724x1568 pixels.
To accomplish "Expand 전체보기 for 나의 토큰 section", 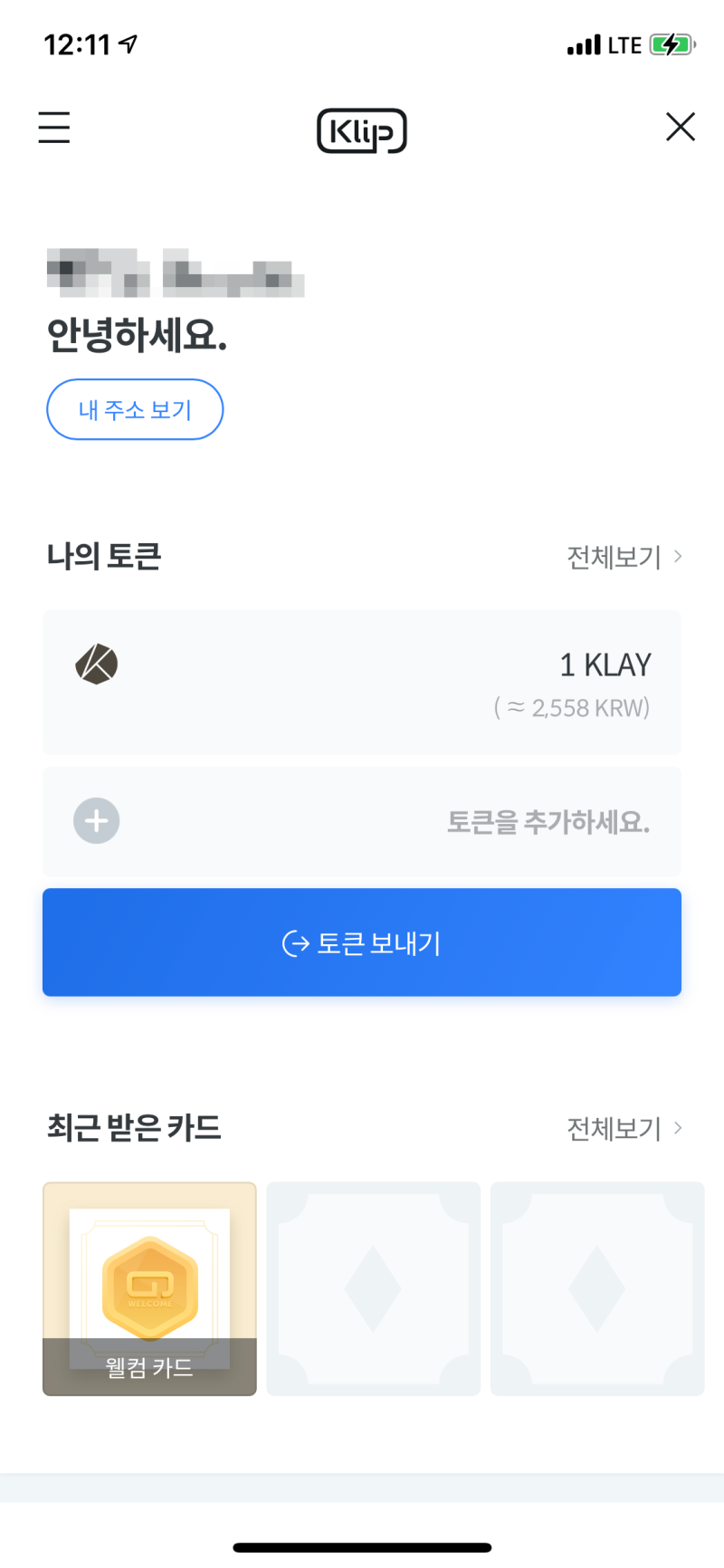I will click(x=613, y=556).
